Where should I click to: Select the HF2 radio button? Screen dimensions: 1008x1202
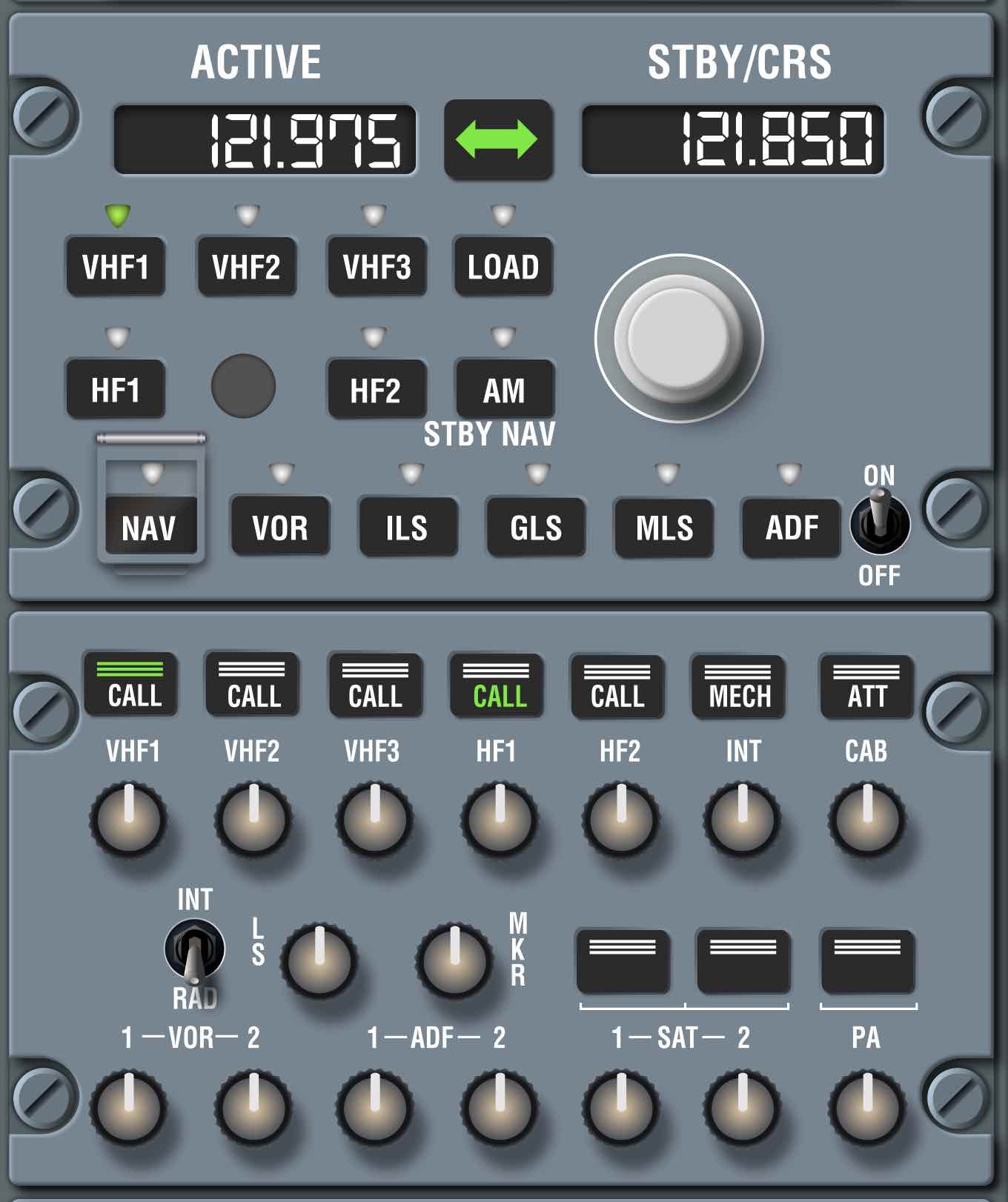pos(377,390)
